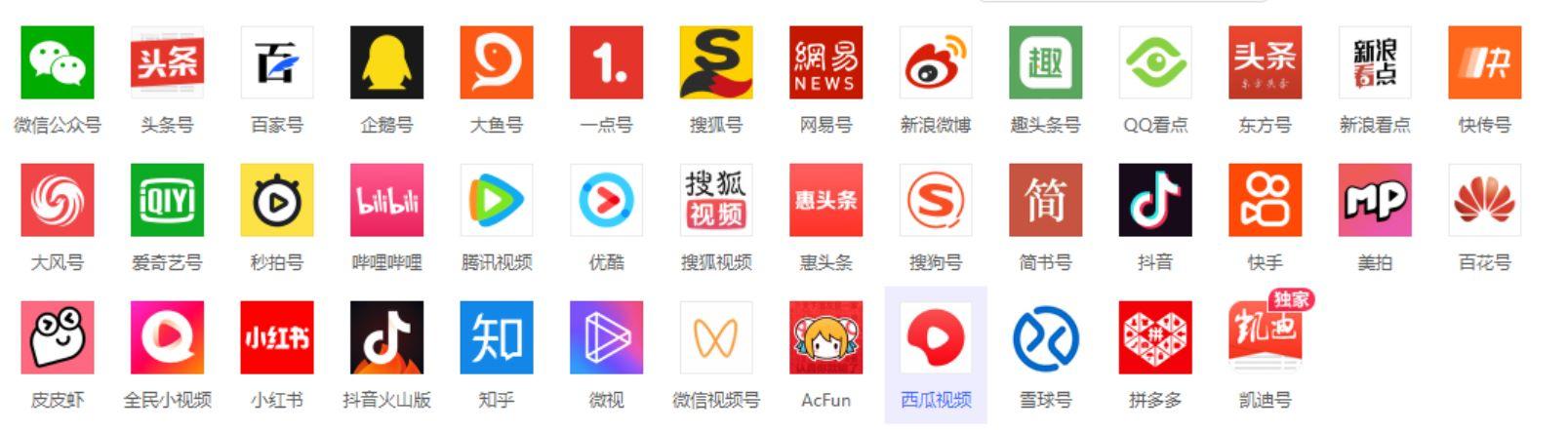Select the highlighted 西瓜视频 platform

pyautogui.click(x=936, y=338)
